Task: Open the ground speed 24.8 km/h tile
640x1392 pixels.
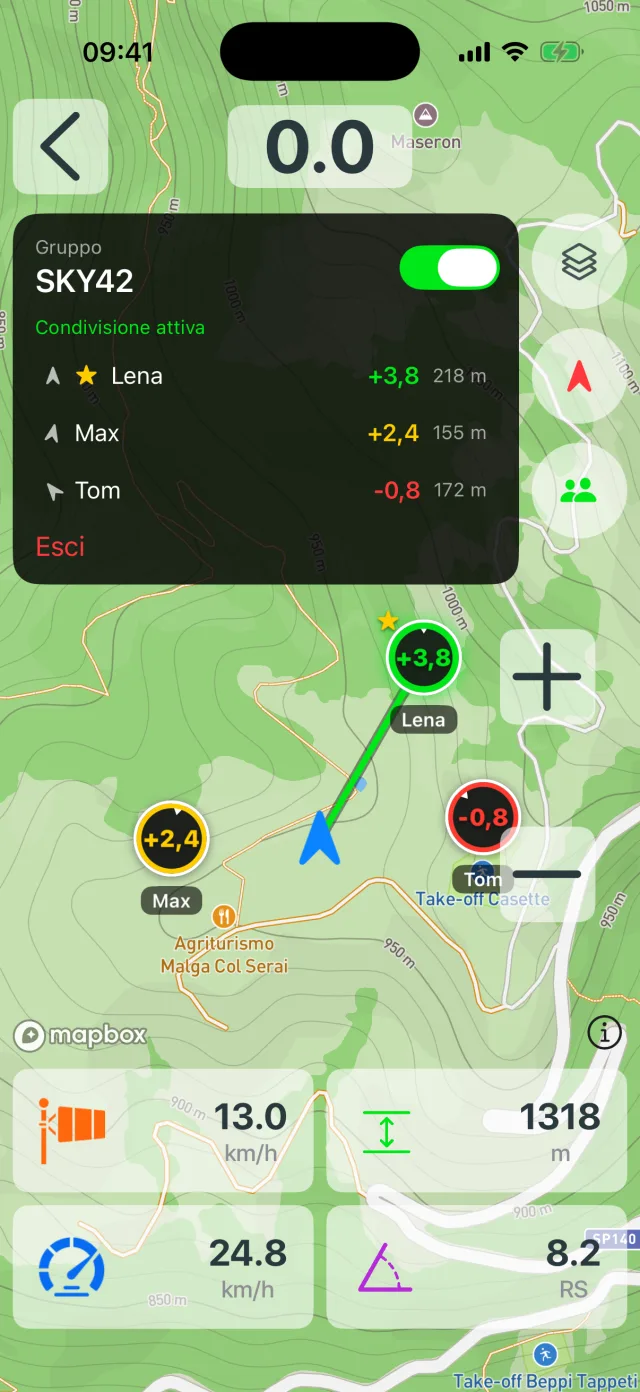Action: coord(163,1267)
